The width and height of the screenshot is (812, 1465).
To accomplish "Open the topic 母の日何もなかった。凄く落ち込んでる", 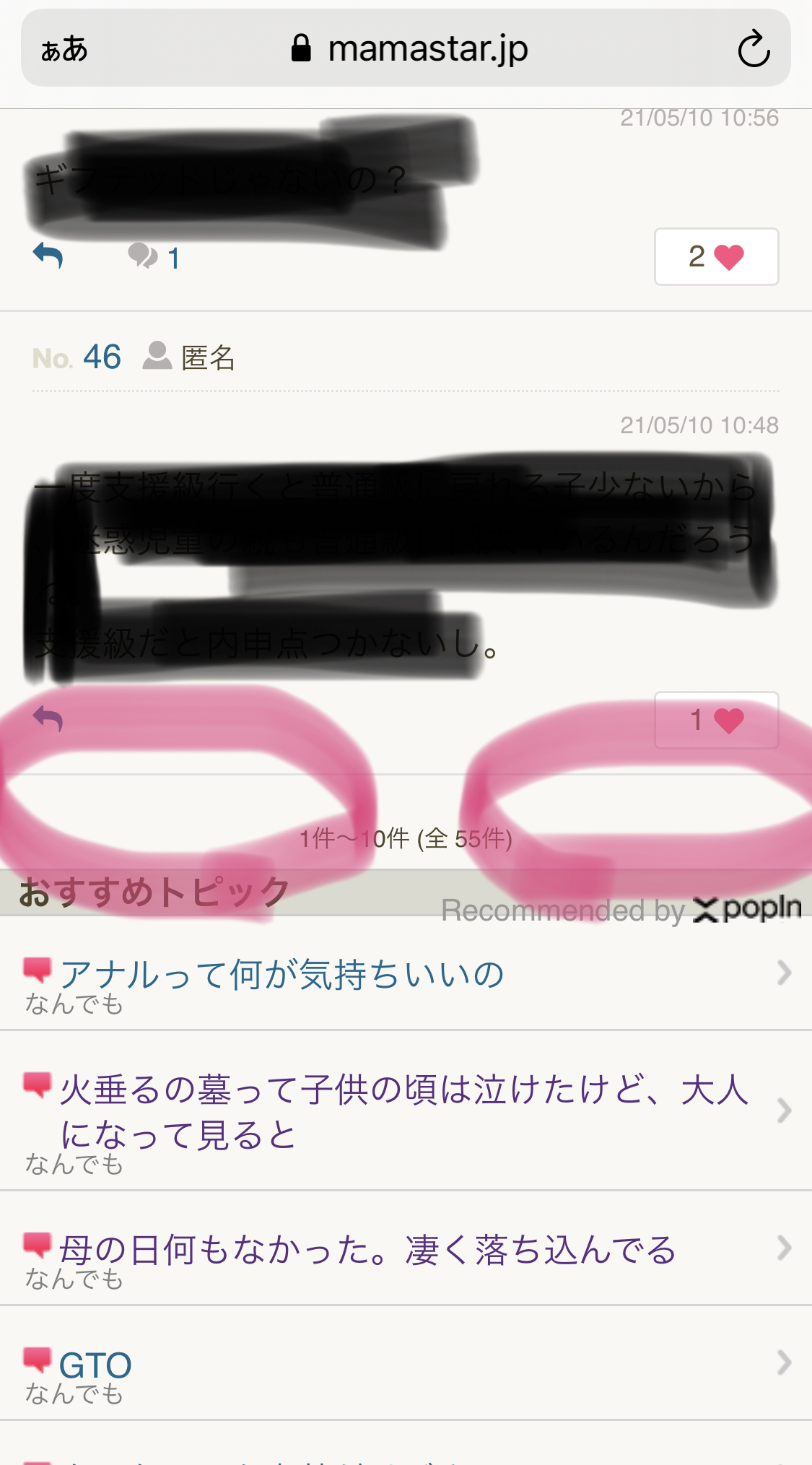I will (367, 1250).
